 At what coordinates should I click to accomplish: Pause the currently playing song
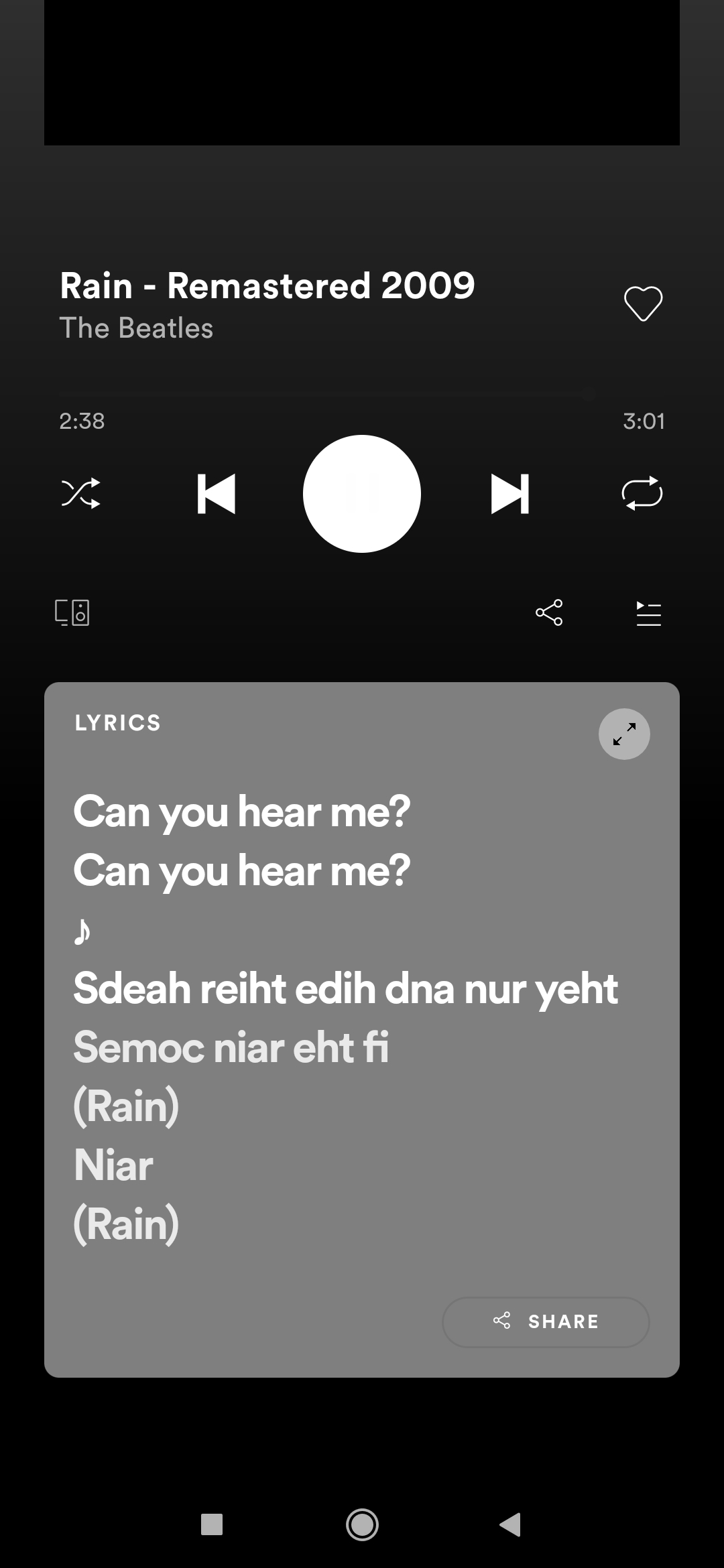tap(362, 493)
